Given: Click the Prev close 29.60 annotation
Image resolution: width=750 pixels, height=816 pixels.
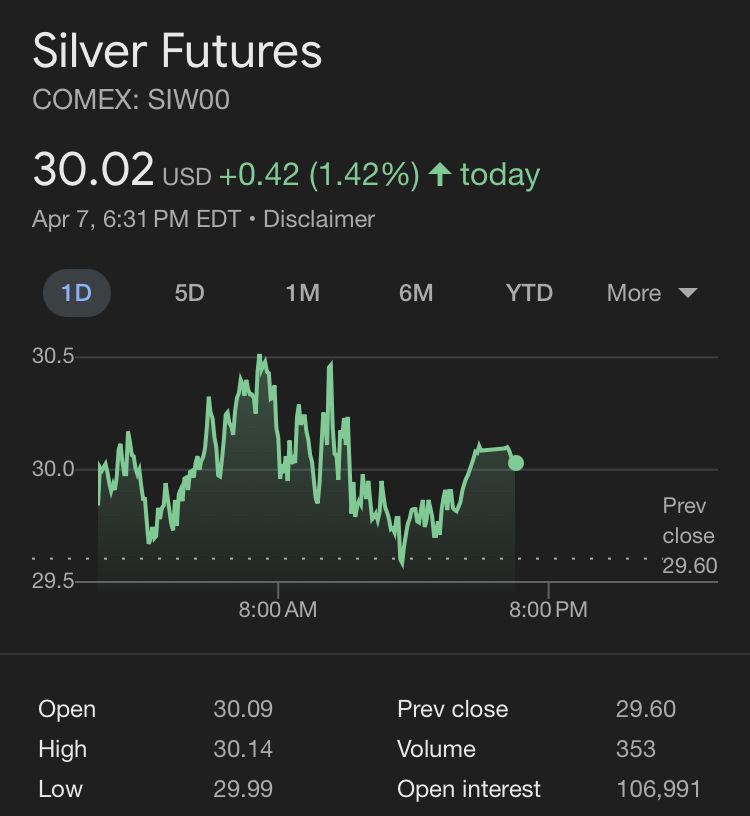Looking at the screenshot, I should point(687,535).
